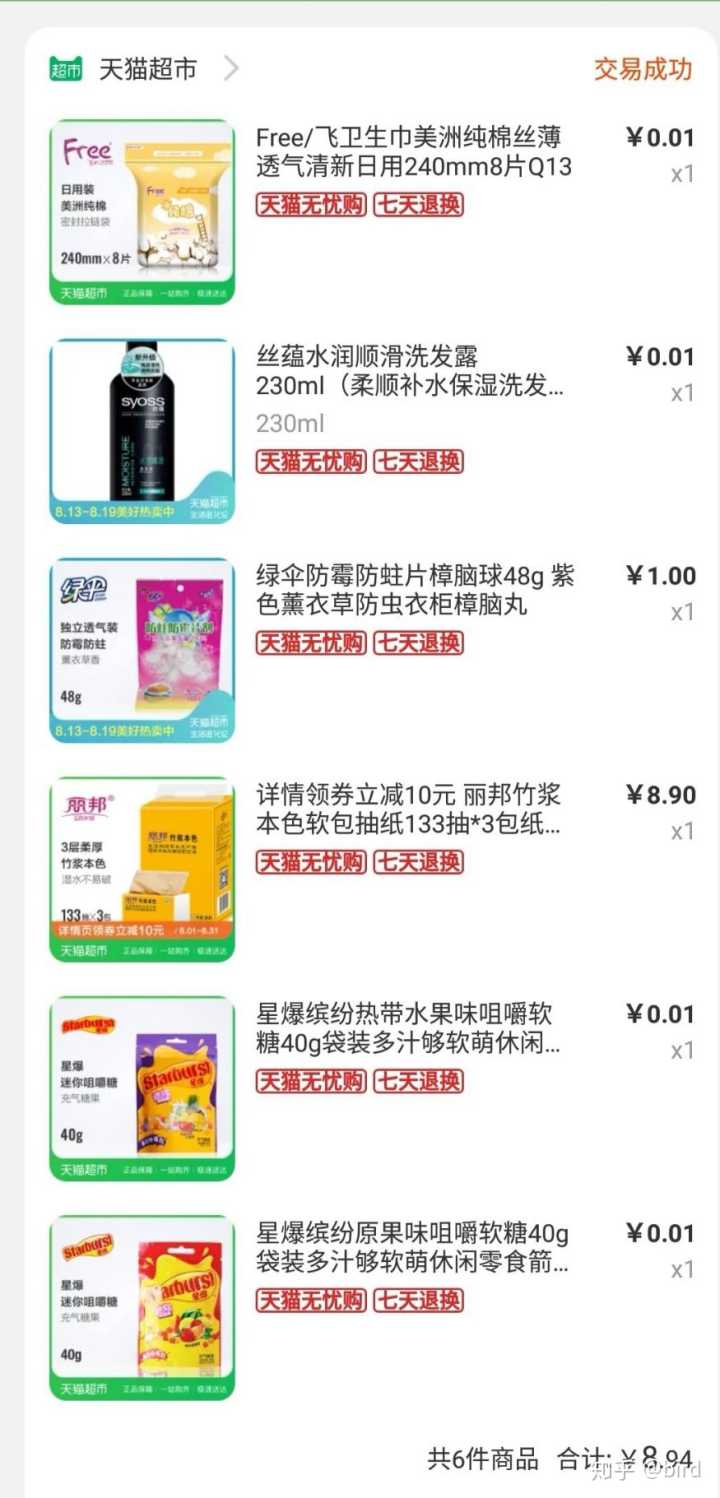Screen dimensions: 720x1498
Task: Open the 天猫超市 store page
Action: (147, 69)
